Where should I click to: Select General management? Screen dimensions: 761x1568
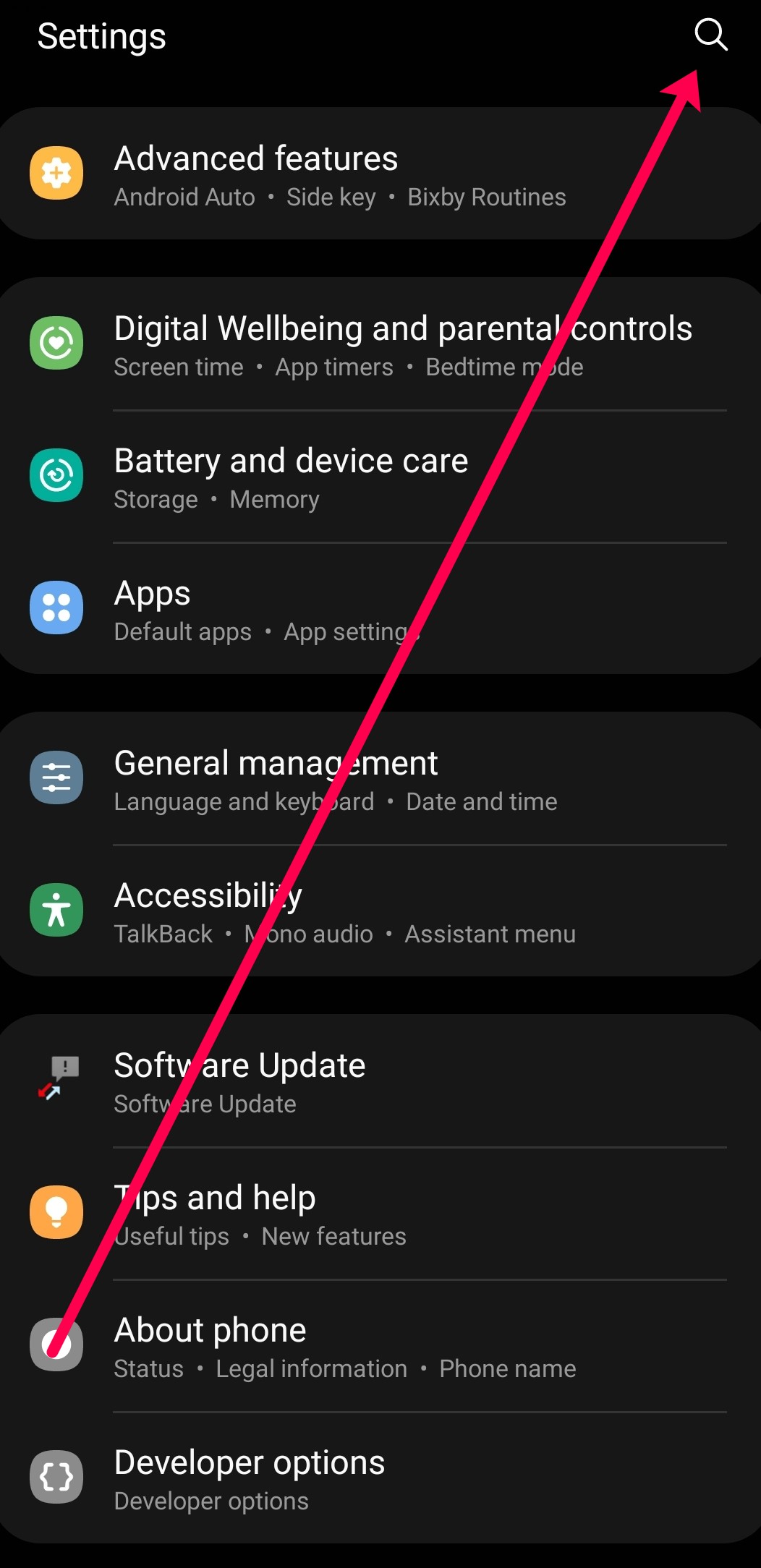click(276, 780)
